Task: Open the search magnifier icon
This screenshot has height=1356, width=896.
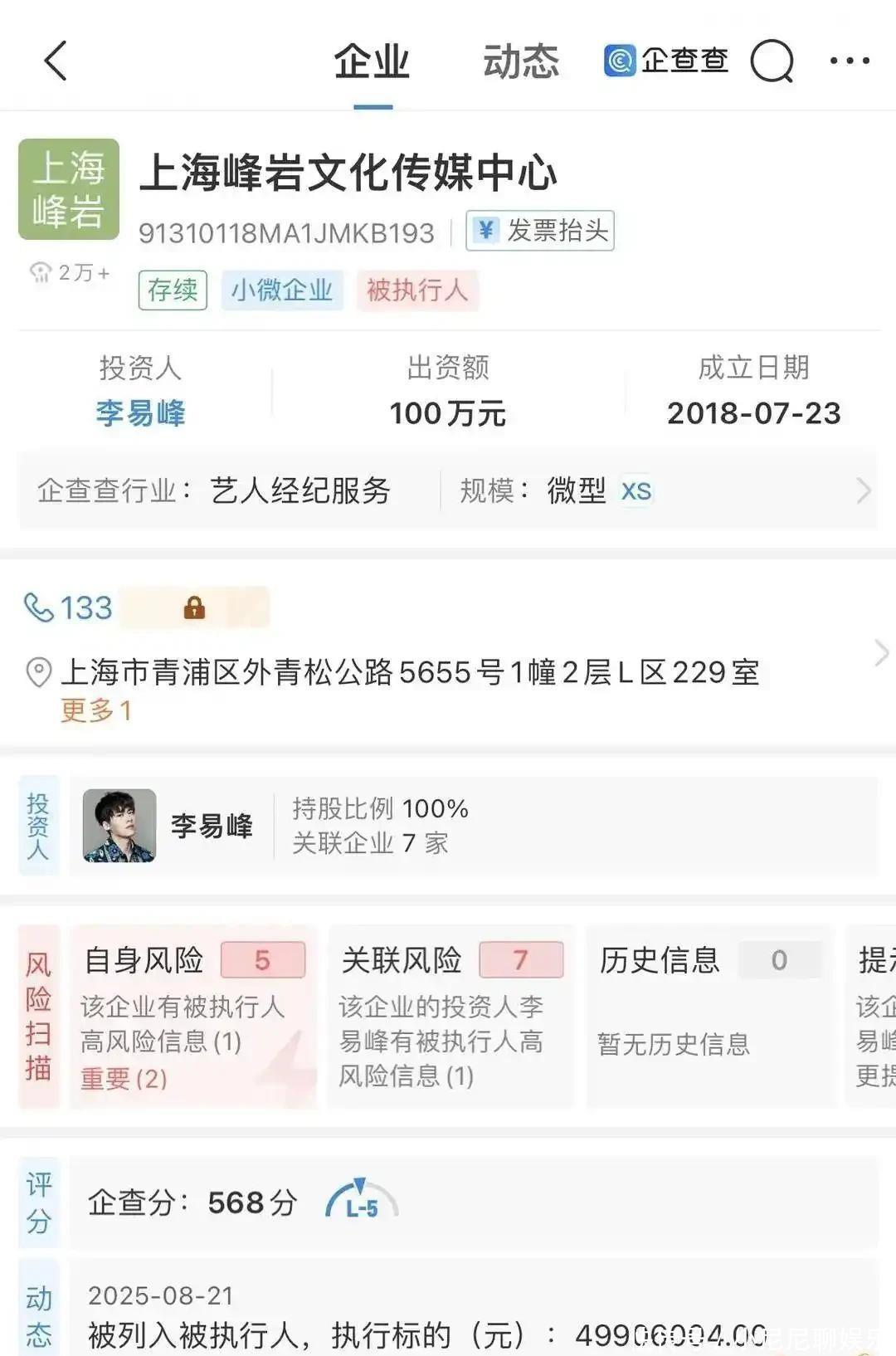Action: pyautogui.click(x=772, y=61)
